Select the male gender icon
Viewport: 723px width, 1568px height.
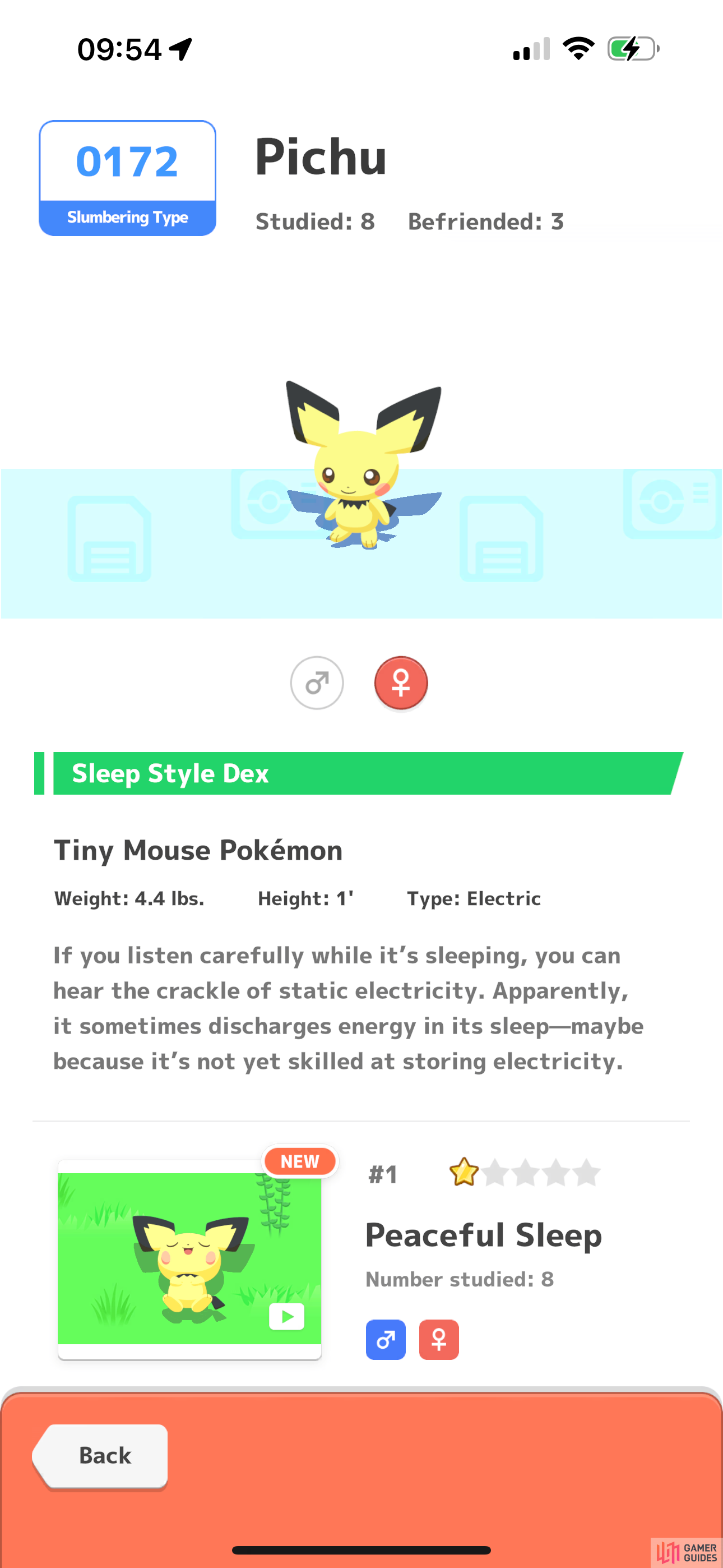317,682
